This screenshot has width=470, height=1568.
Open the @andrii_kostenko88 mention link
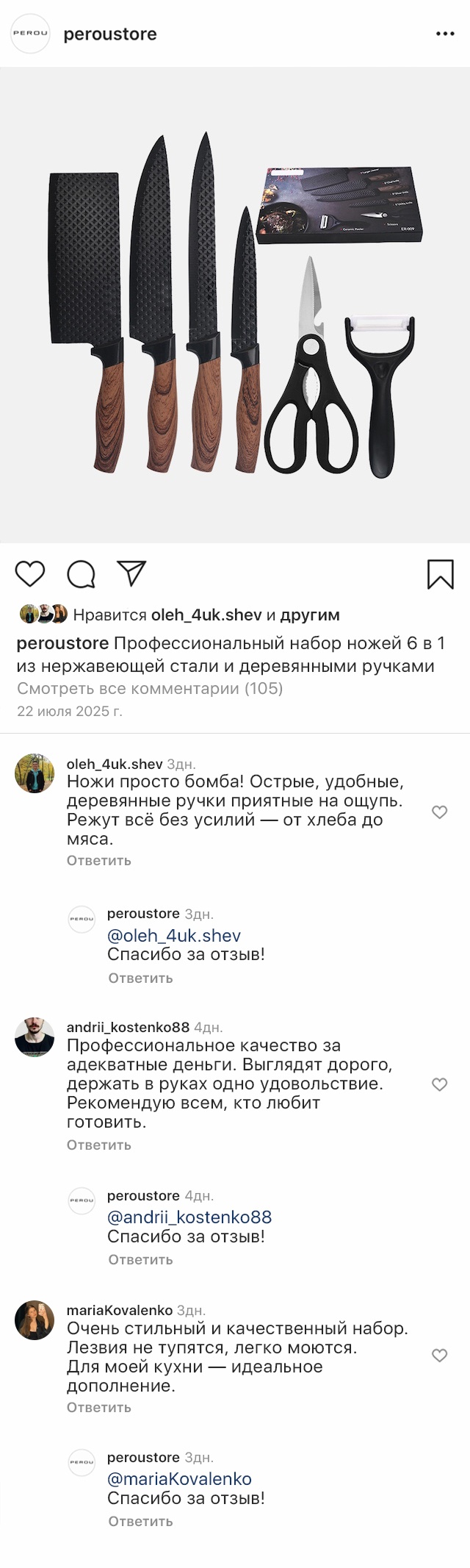[189, 1217]
